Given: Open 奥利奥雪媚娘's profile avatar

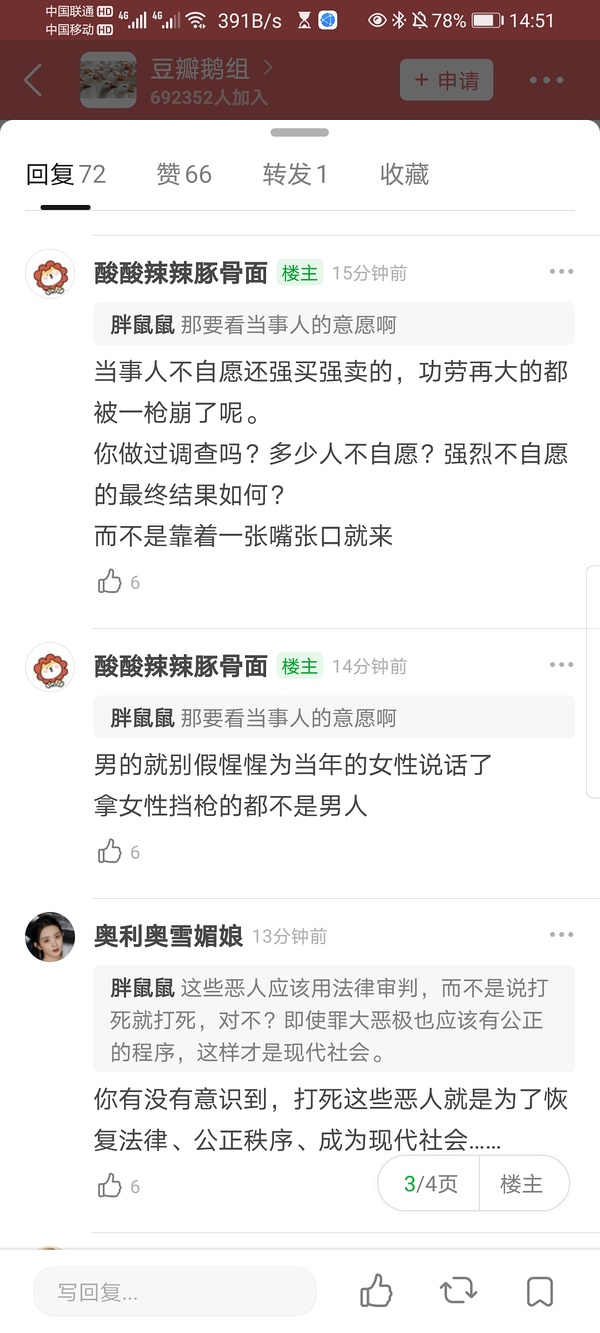Looking at the screenshot, I should tap(50, 937).
